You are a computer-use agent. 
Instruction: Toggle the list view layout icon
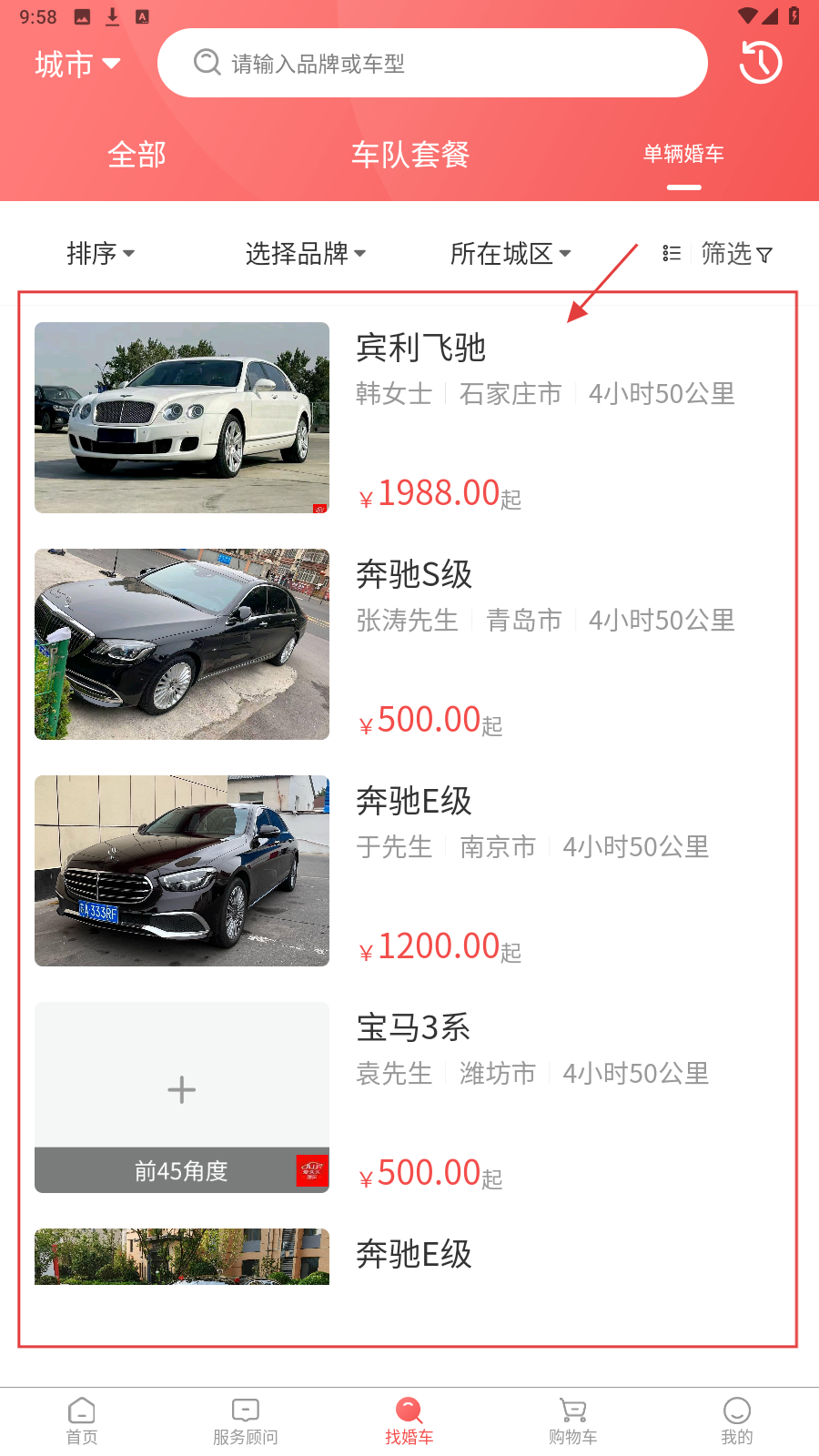[672, 253]
